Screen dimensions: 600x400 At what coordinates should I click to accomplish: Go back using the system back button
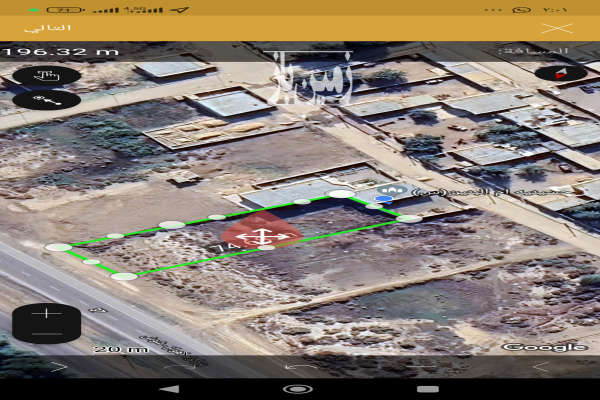(169, 388)
